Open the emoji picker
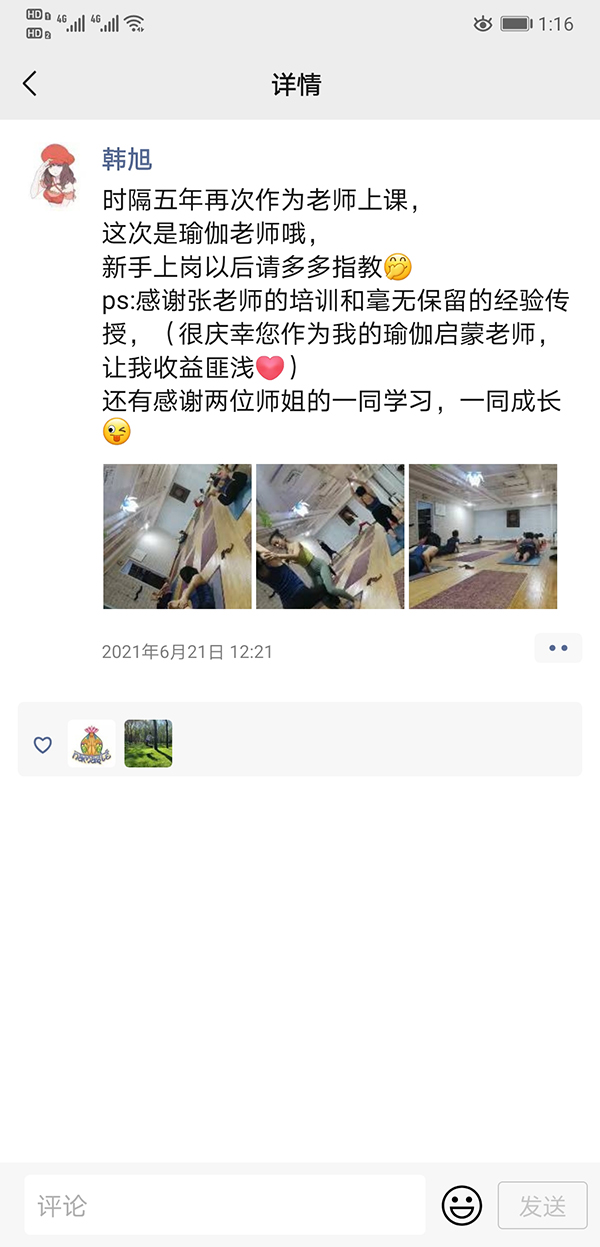Screen dimensions: 600x1247 coord(461,1205)
